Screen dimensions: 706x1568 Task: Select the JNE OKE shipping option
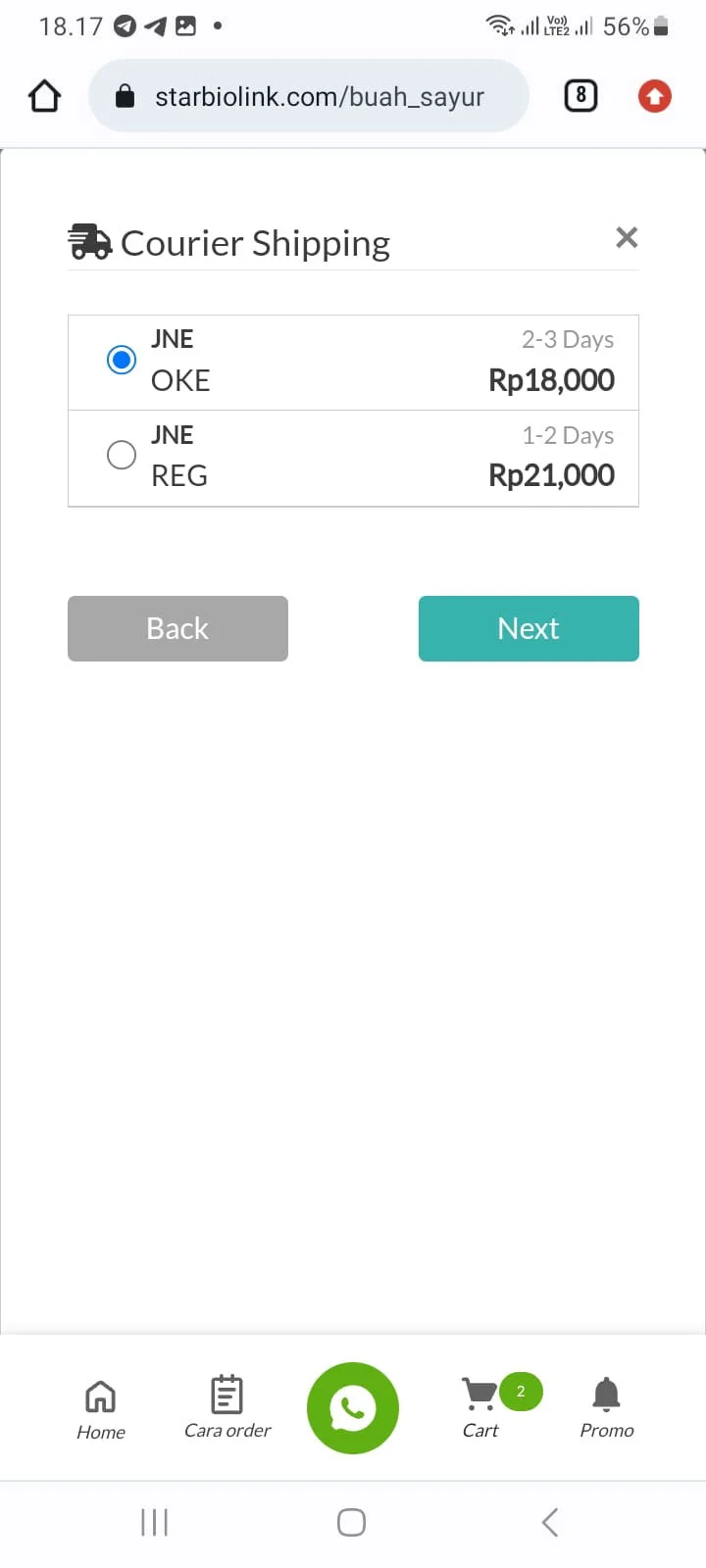coord(122,360)
